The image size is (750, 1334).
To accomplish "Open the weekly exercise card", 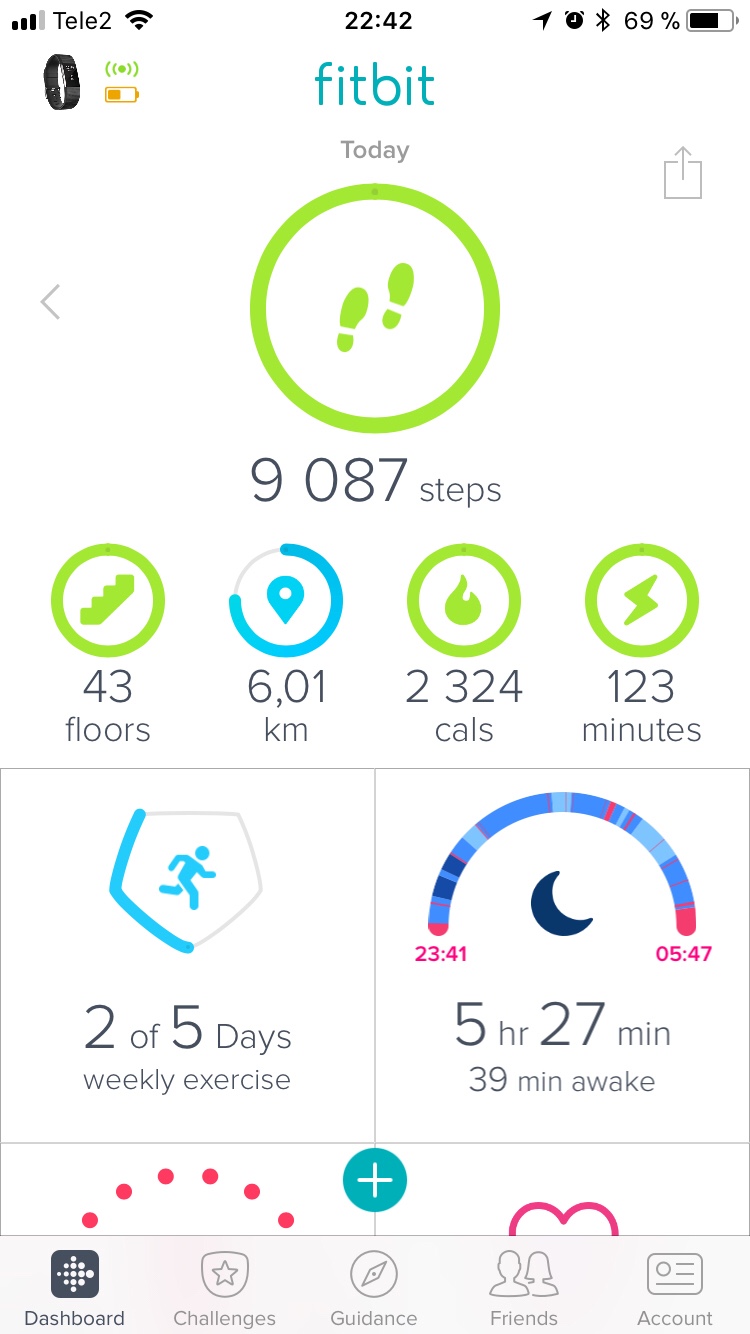I will [x=187, y=955].
